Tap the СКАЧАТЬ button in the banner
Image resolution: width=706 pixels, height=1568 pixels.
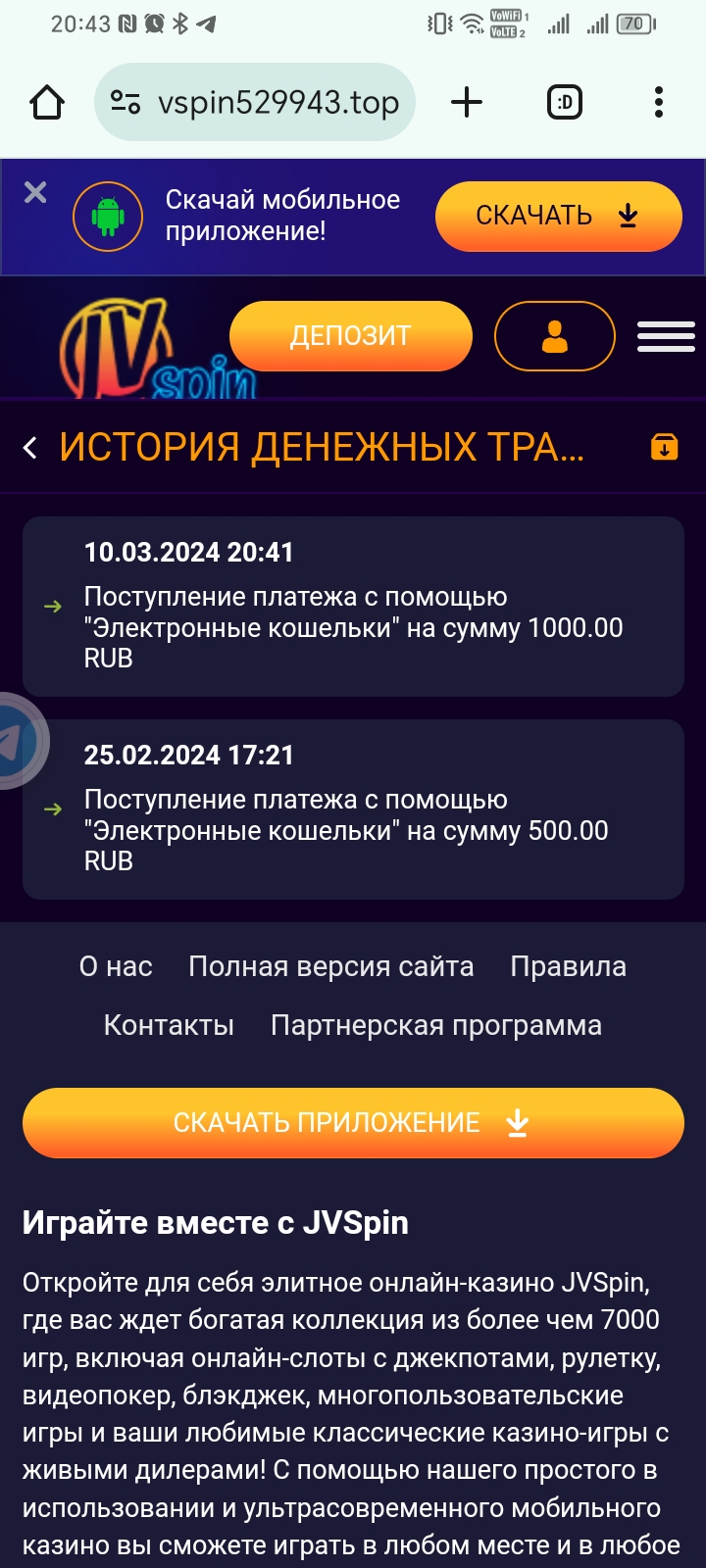pos(559,216)
